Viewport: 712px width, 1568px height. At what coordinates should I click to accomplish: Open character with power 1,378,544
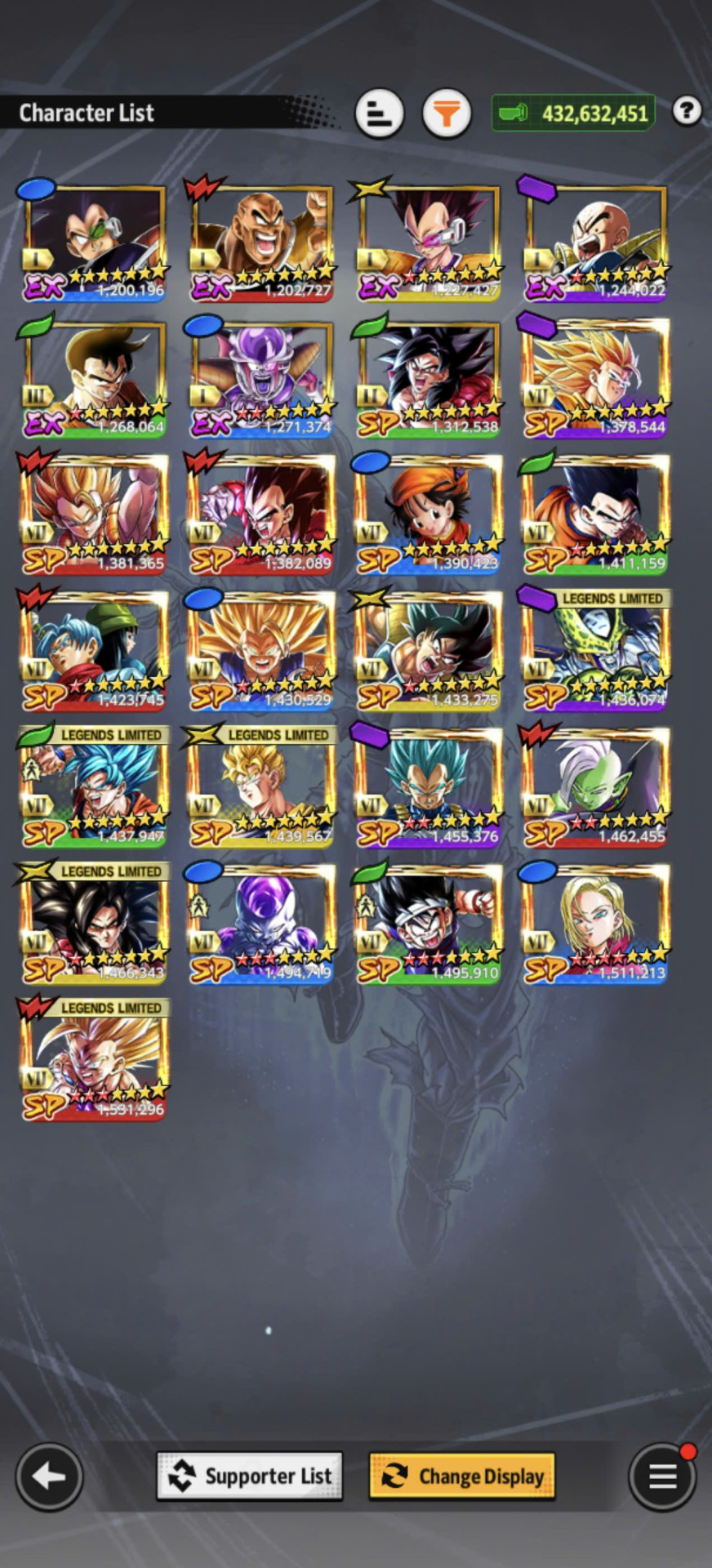coord(594,379)
